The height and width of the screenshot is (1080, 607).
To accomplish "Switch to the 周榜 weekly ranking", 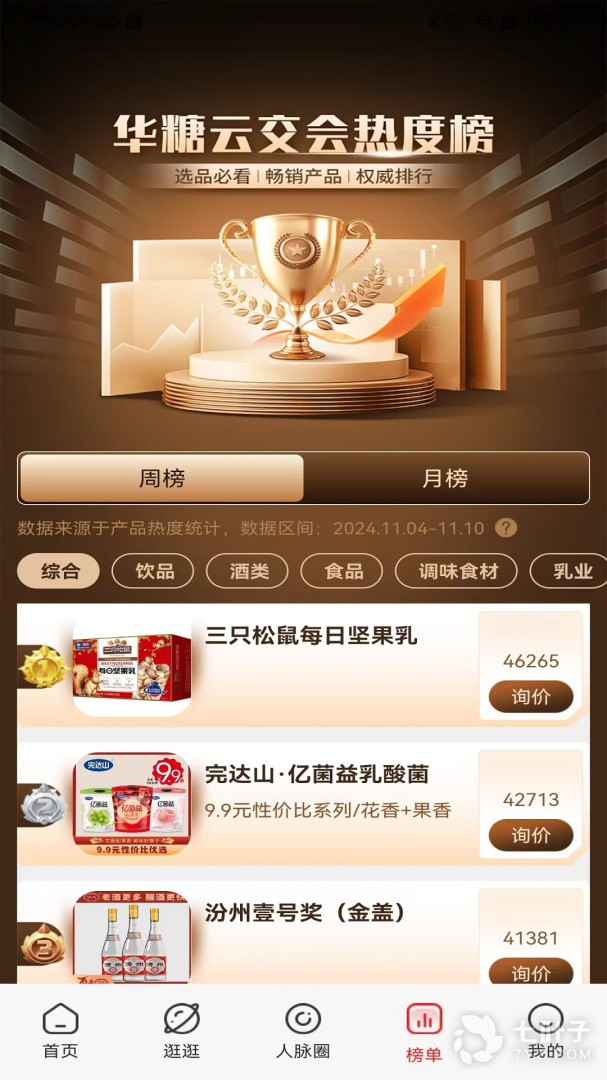I will pos(161,478).
